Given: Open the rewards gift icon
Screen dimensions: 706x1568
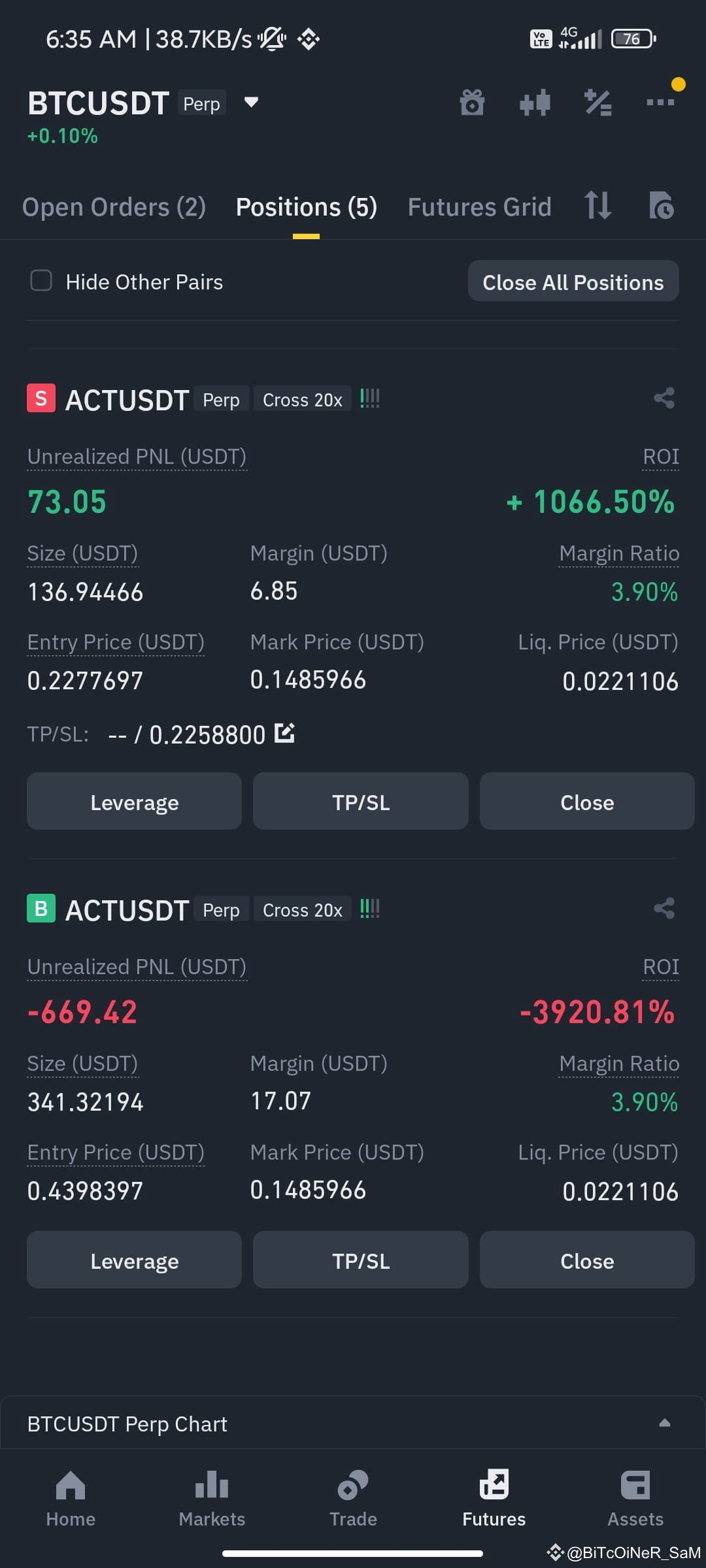Looking at the screenshot, I should click(x=472, y=103).
